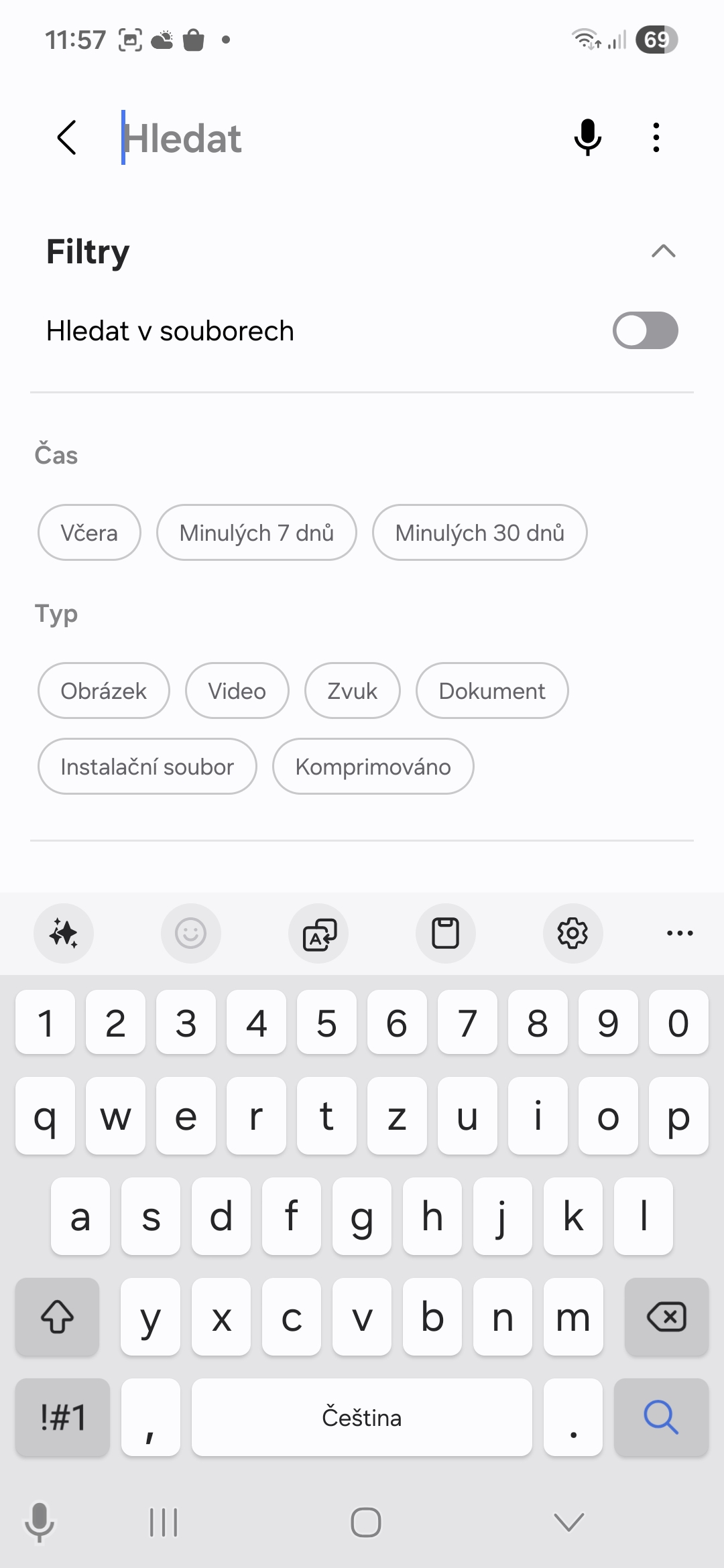Open the keyboard clipboard

(445, 933)
